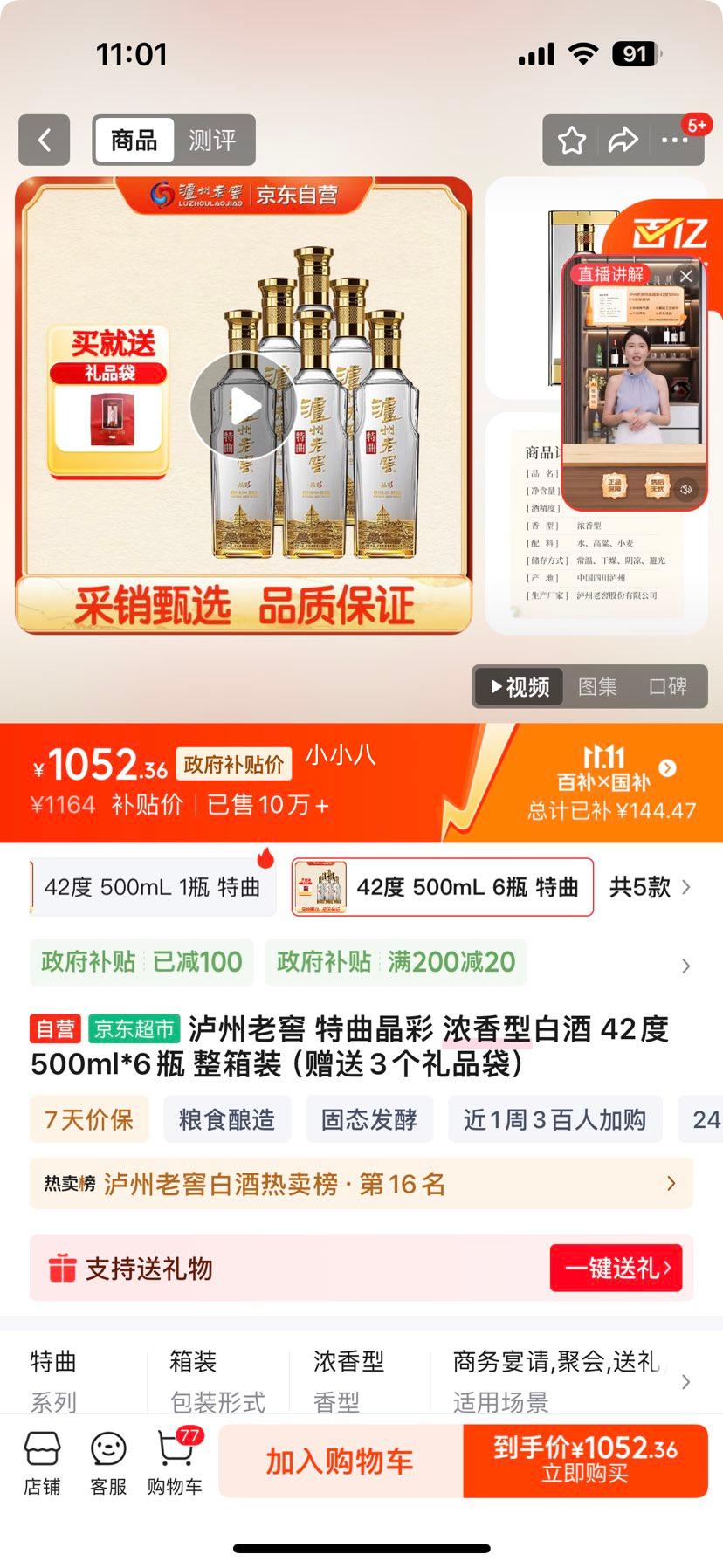The height and width of the screenshot is (1568, 723).
Task: Switch gallery to 图集
Action: (x=597, y=687)
